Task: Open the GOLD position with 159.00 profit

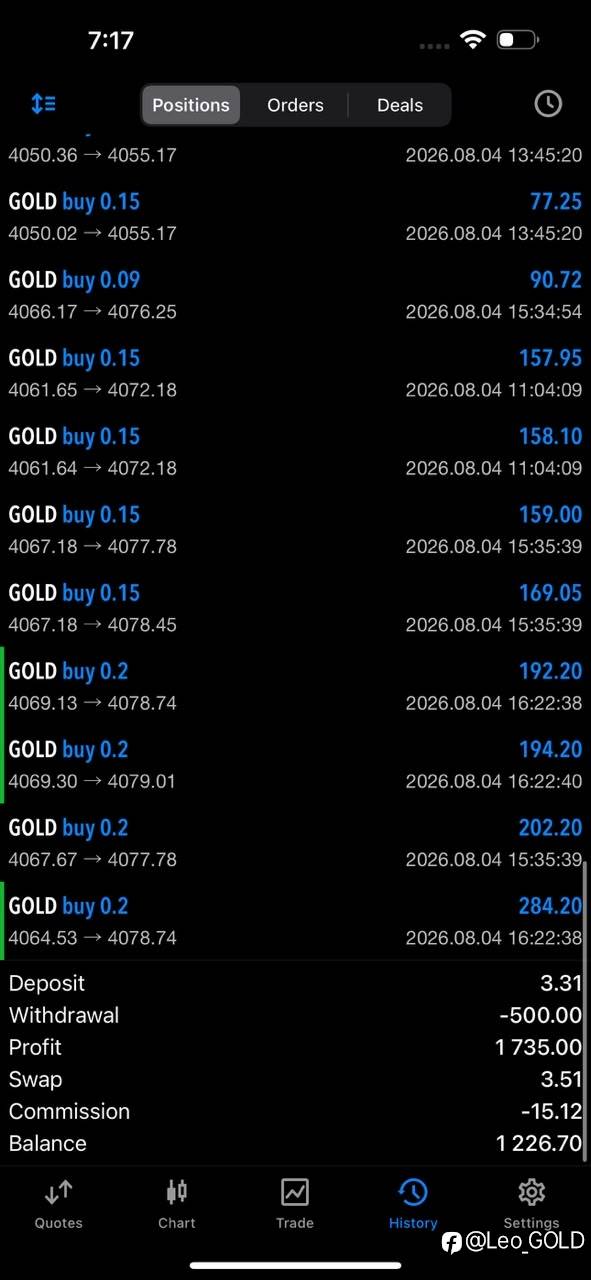Action: 295,530
